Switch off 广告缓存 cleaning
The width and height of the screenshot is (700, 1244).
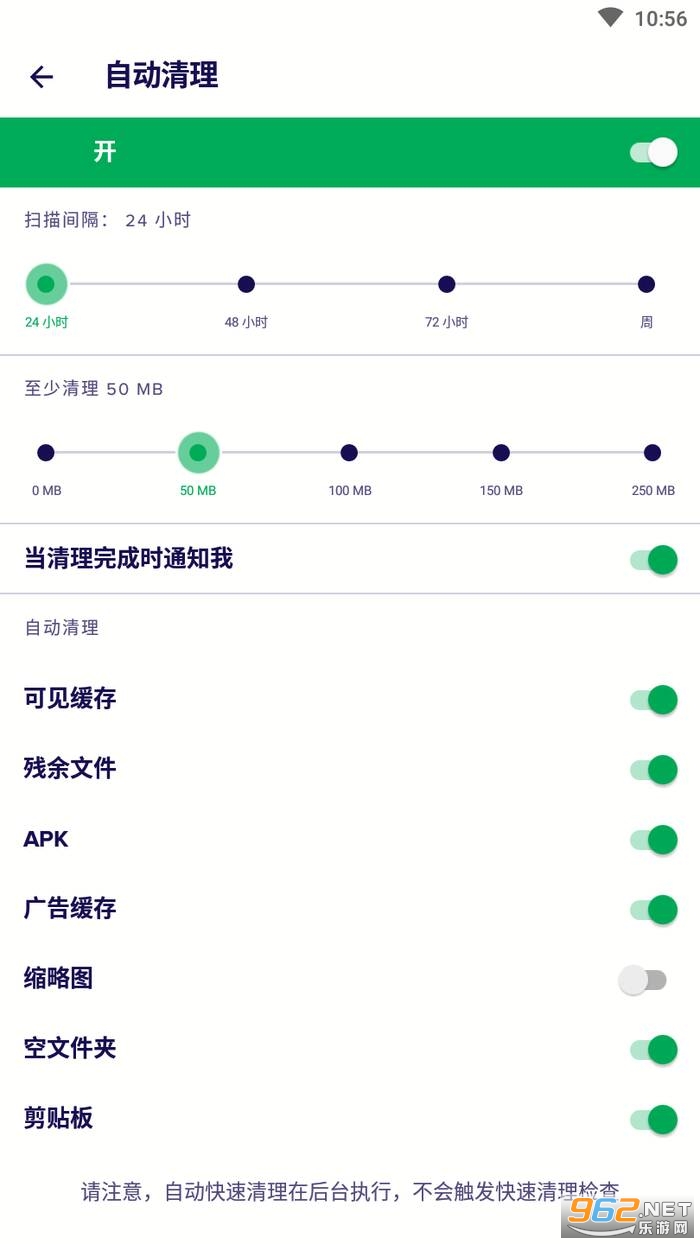point(654,910)
